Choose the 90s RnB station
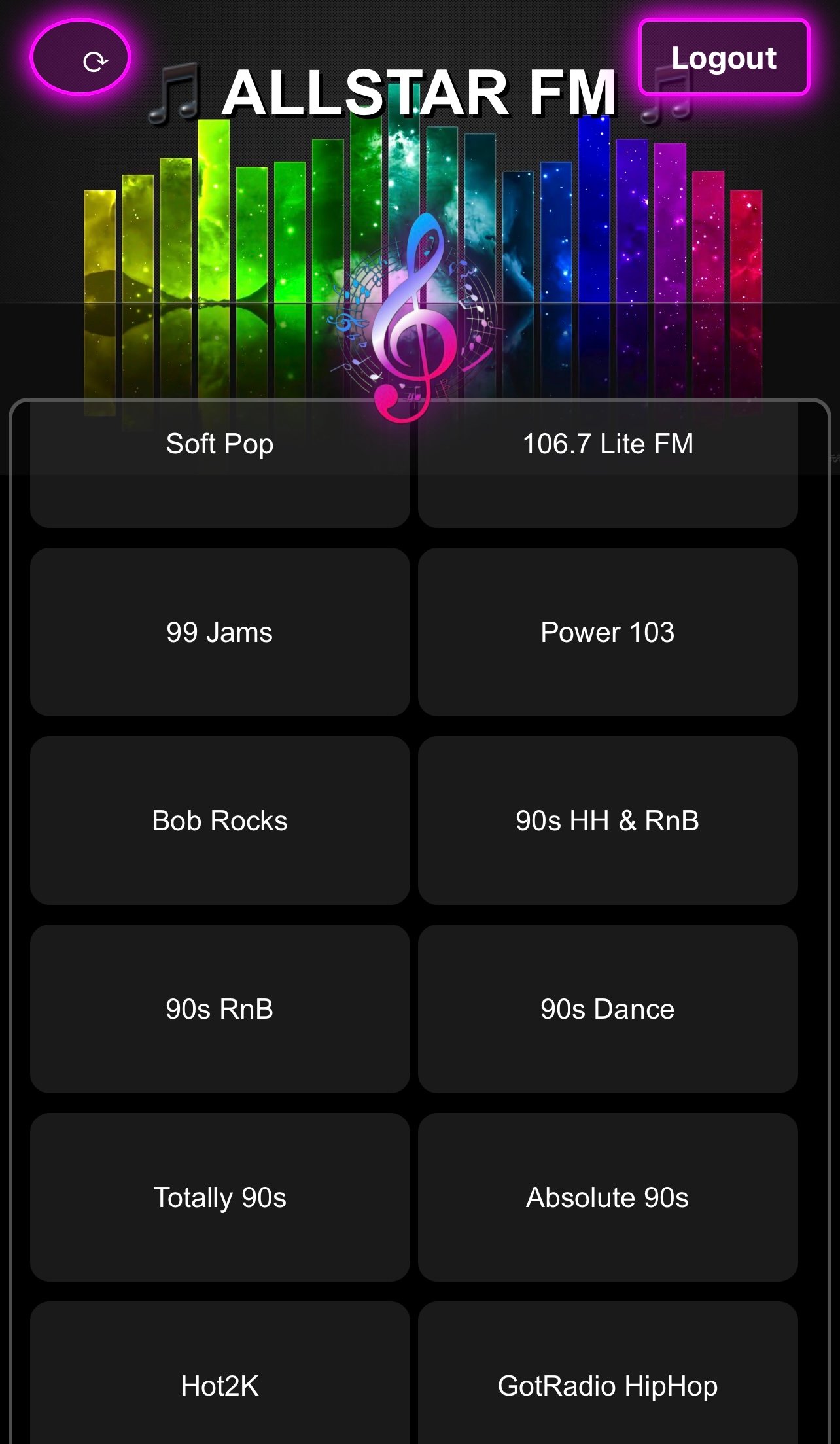The width and height of the screenshot is (840, 1444). pos(220,1009)
